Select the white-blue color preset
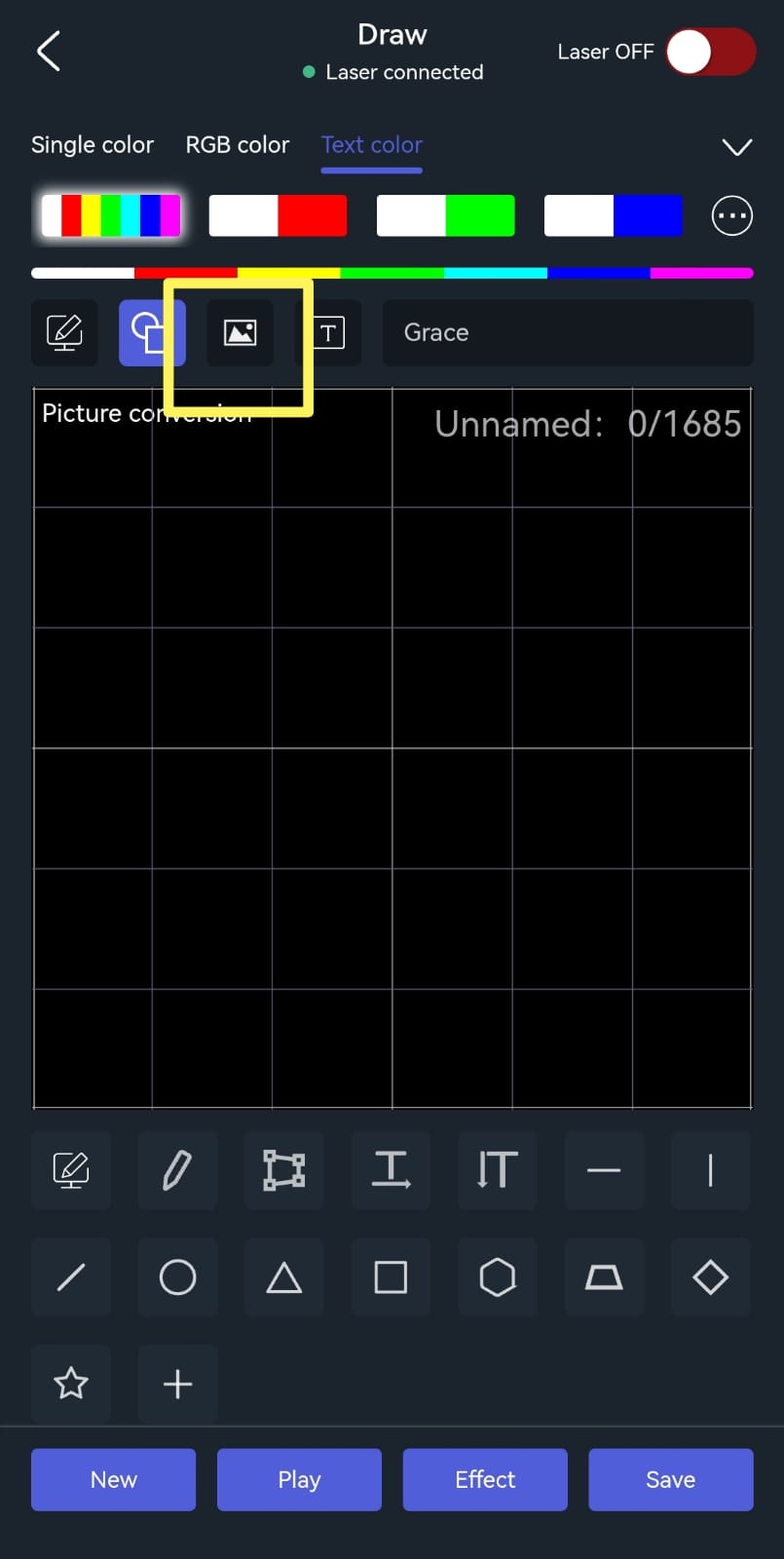The height and width of the screenshot is (1559, 784). point(613,215)
